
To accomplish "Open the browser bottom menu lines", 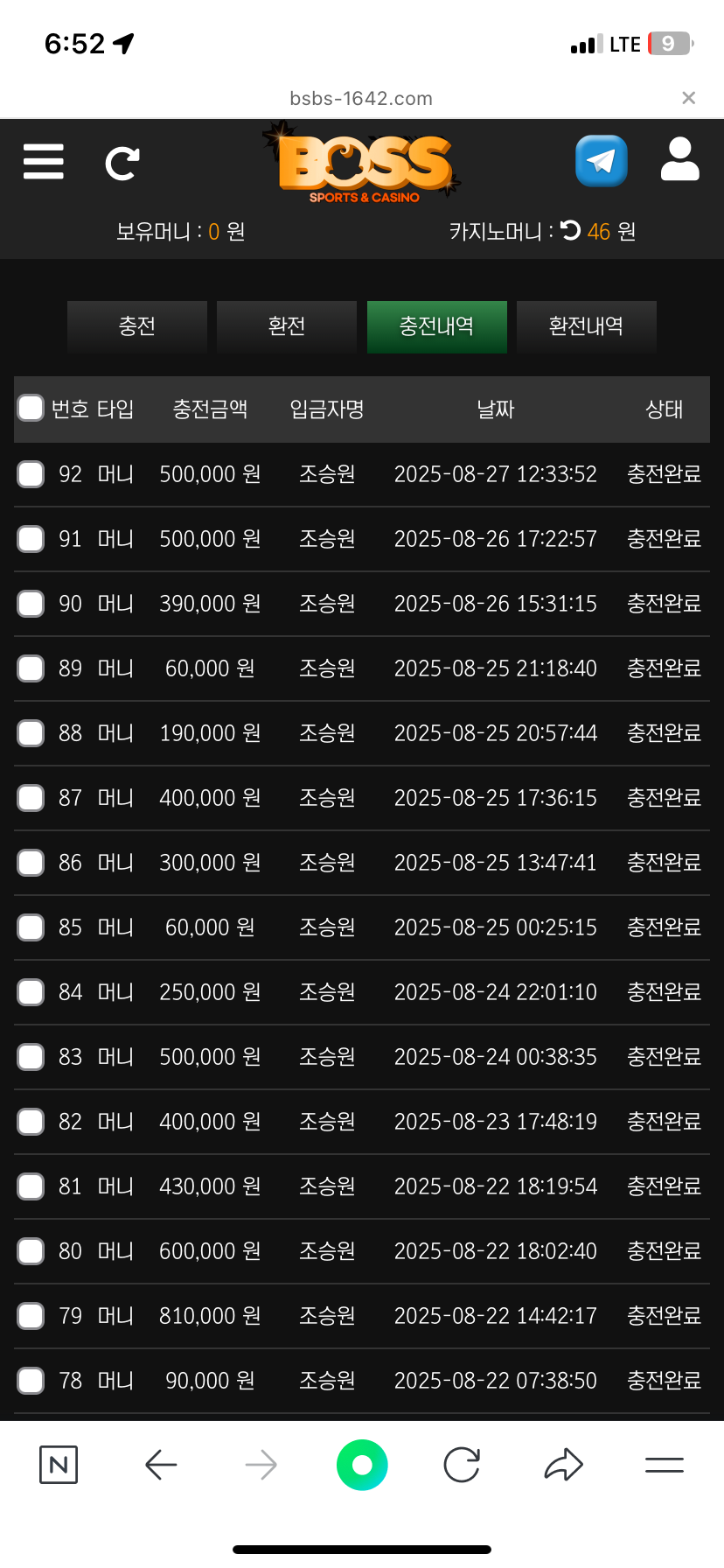I will click(665, 1465).
